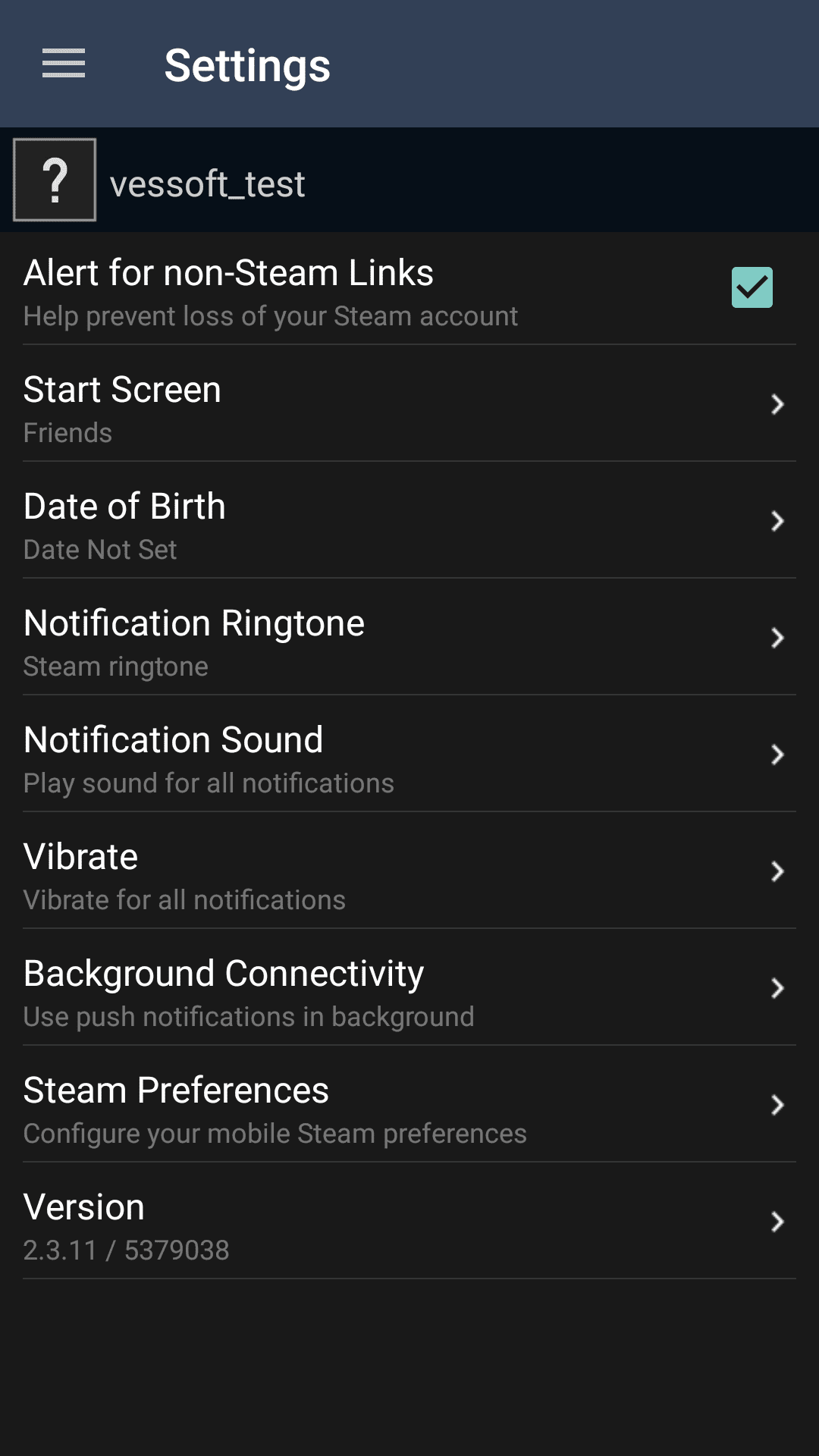Open the Version details row
Image resolution: width=819 pixels, height=1456 pixels.
click(409, 1222)
